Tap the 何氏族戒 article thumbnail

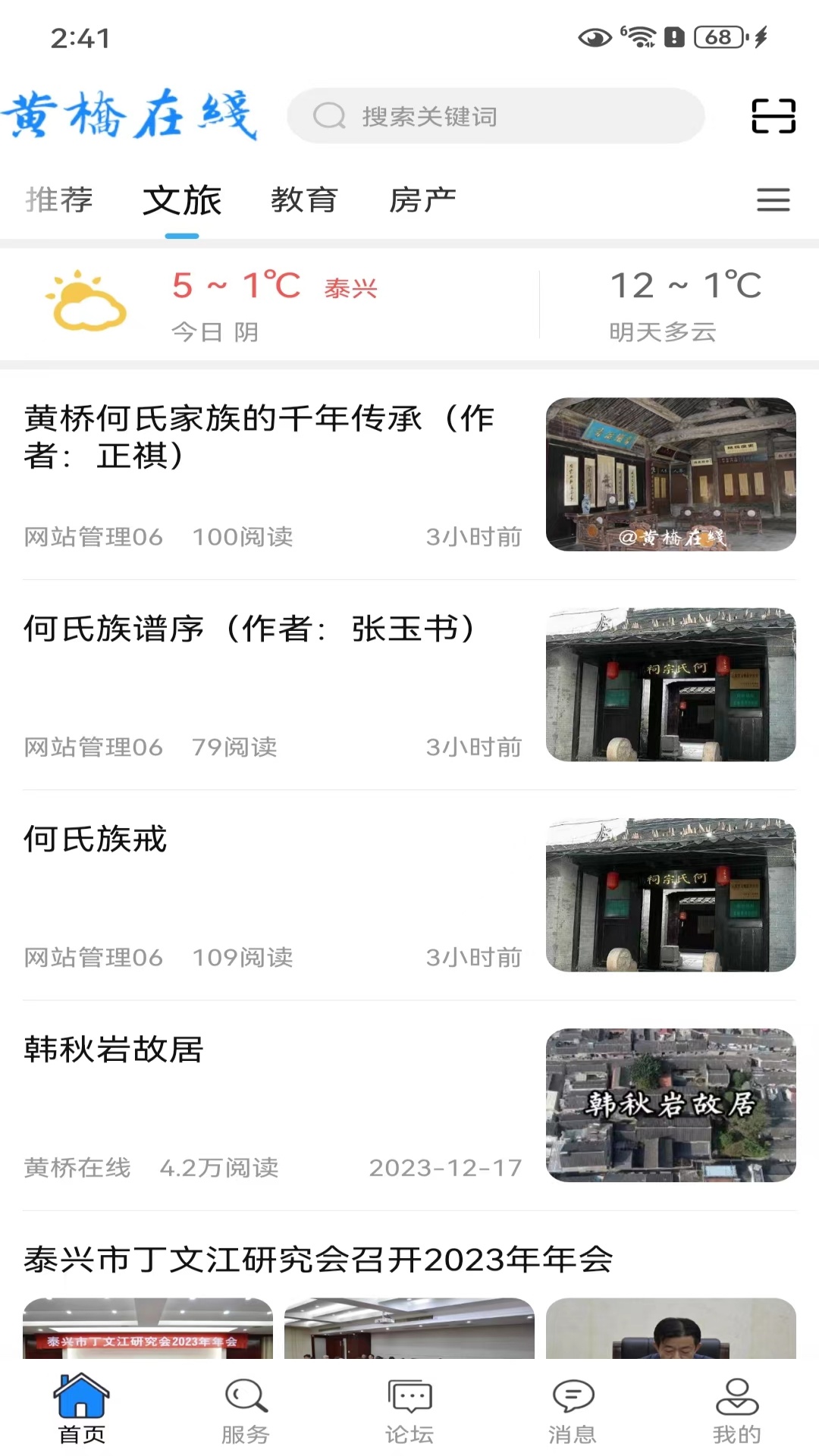[670, 896]
